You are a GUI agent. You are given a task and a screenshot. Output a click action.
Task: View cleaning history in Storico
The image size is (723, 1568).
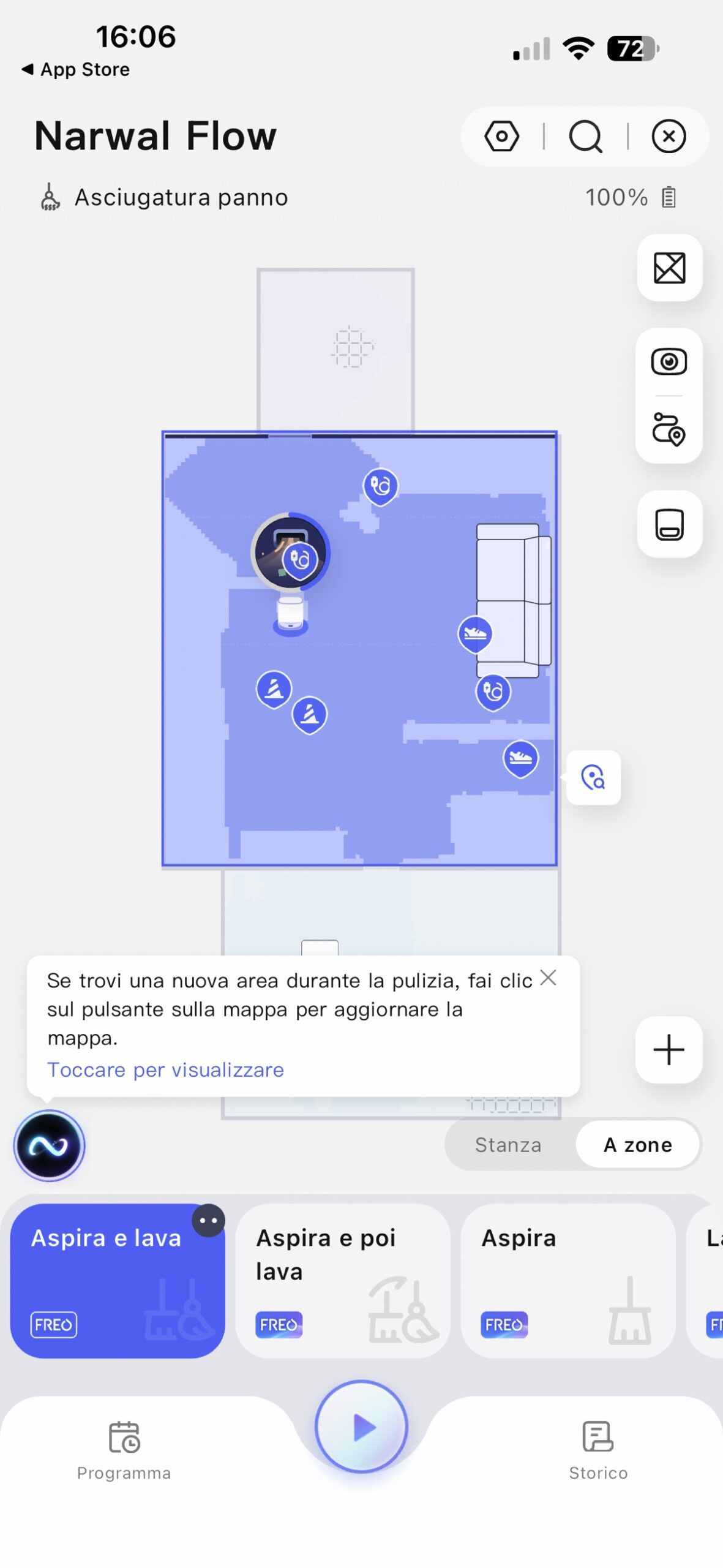[598, 1449]
